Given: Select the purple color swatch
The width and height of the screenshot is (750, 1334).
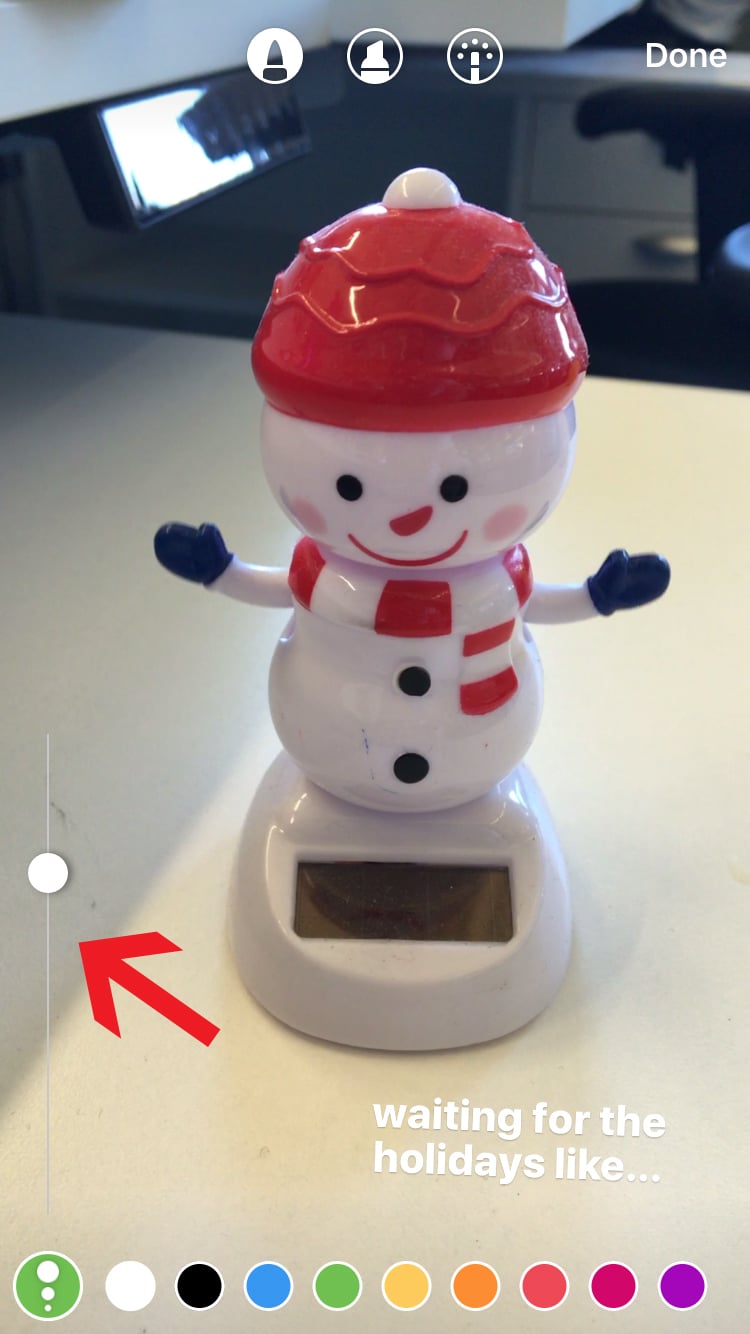Looking at the screenshot, I should point(683,1286).
